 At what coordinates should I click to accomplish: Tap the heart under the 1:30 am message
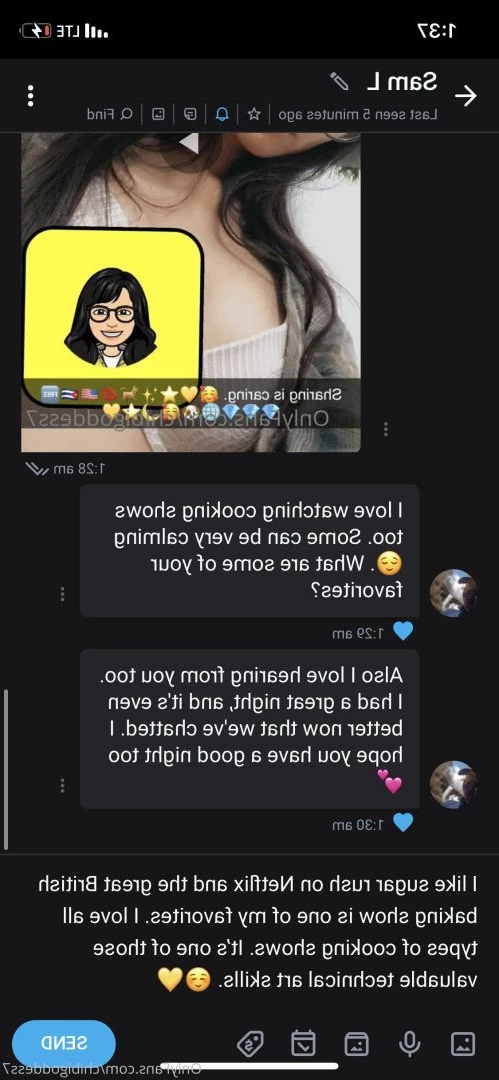(x=403, y=822)
